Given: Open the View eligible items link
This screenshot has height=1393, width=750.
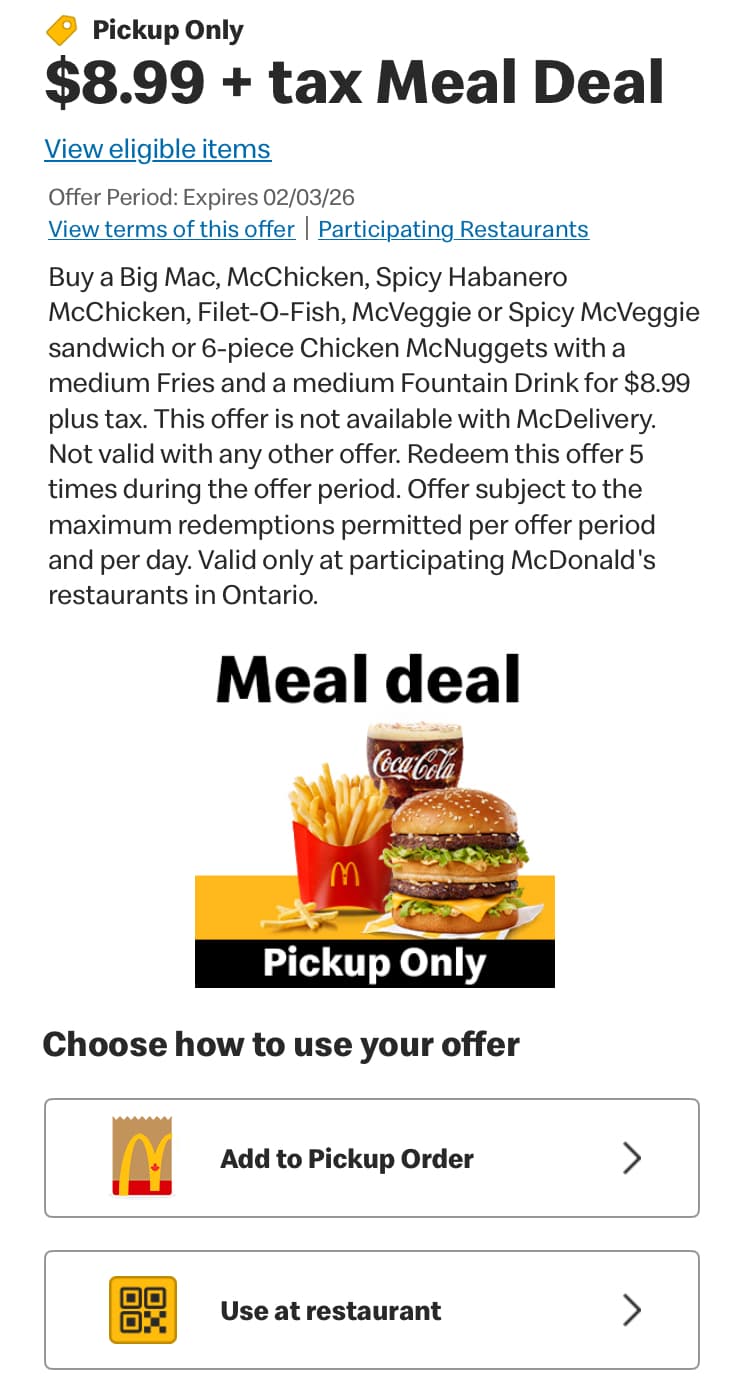Looking at the screenshot, I should click(158, 149).
